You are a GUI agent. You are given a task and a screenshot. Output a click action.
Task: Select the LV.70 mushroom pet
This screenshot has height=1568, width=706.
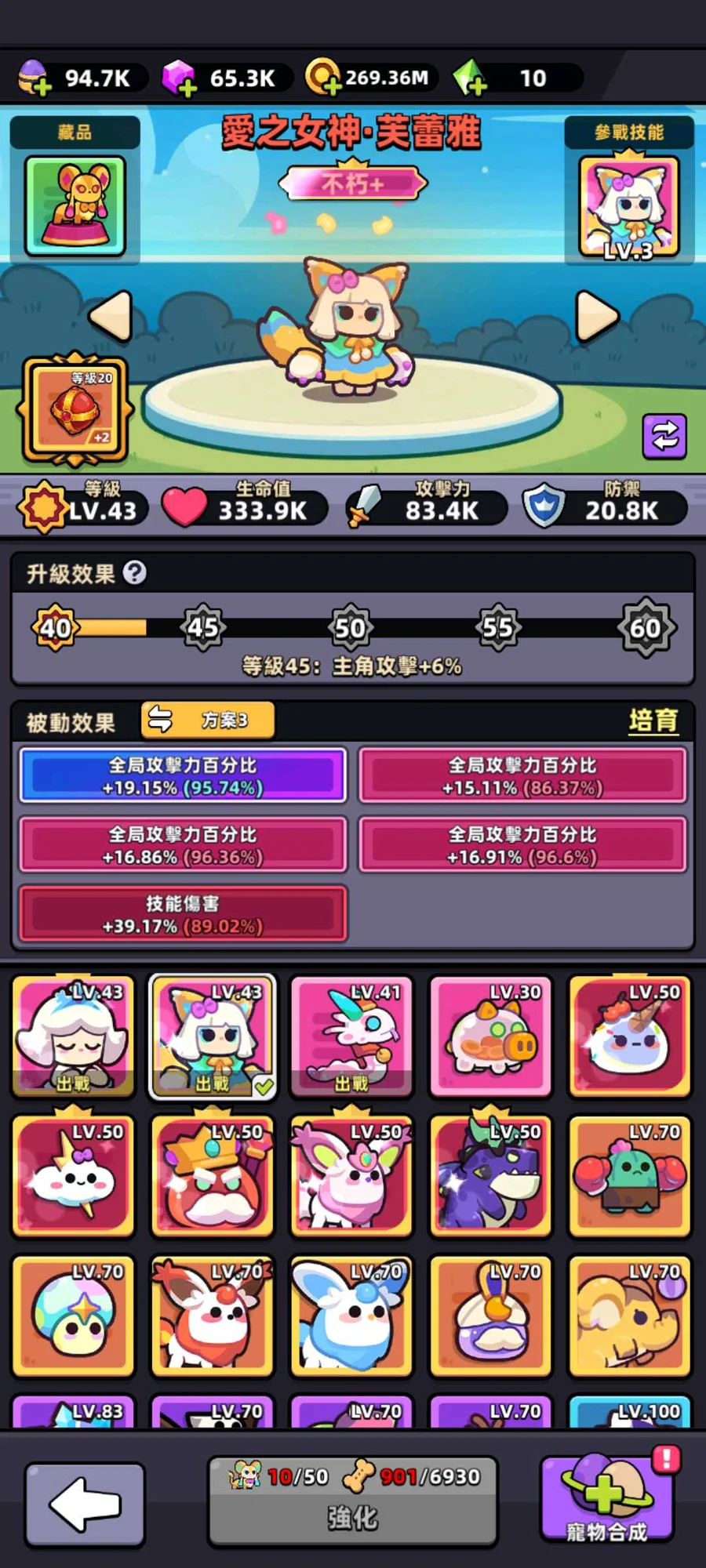73,1316
